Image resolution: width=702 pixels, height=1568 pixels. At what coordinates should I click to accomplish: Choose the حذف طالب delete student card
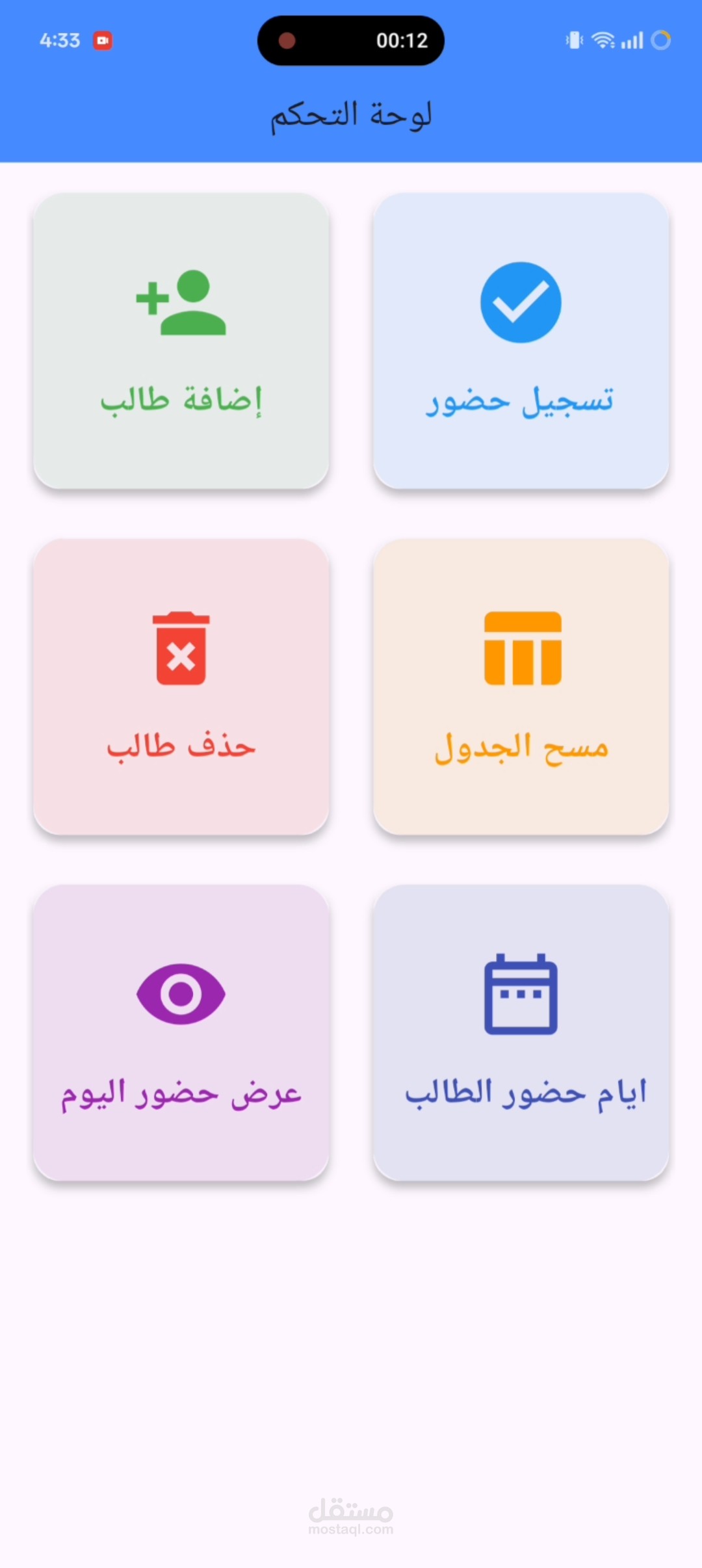(181, 686)
